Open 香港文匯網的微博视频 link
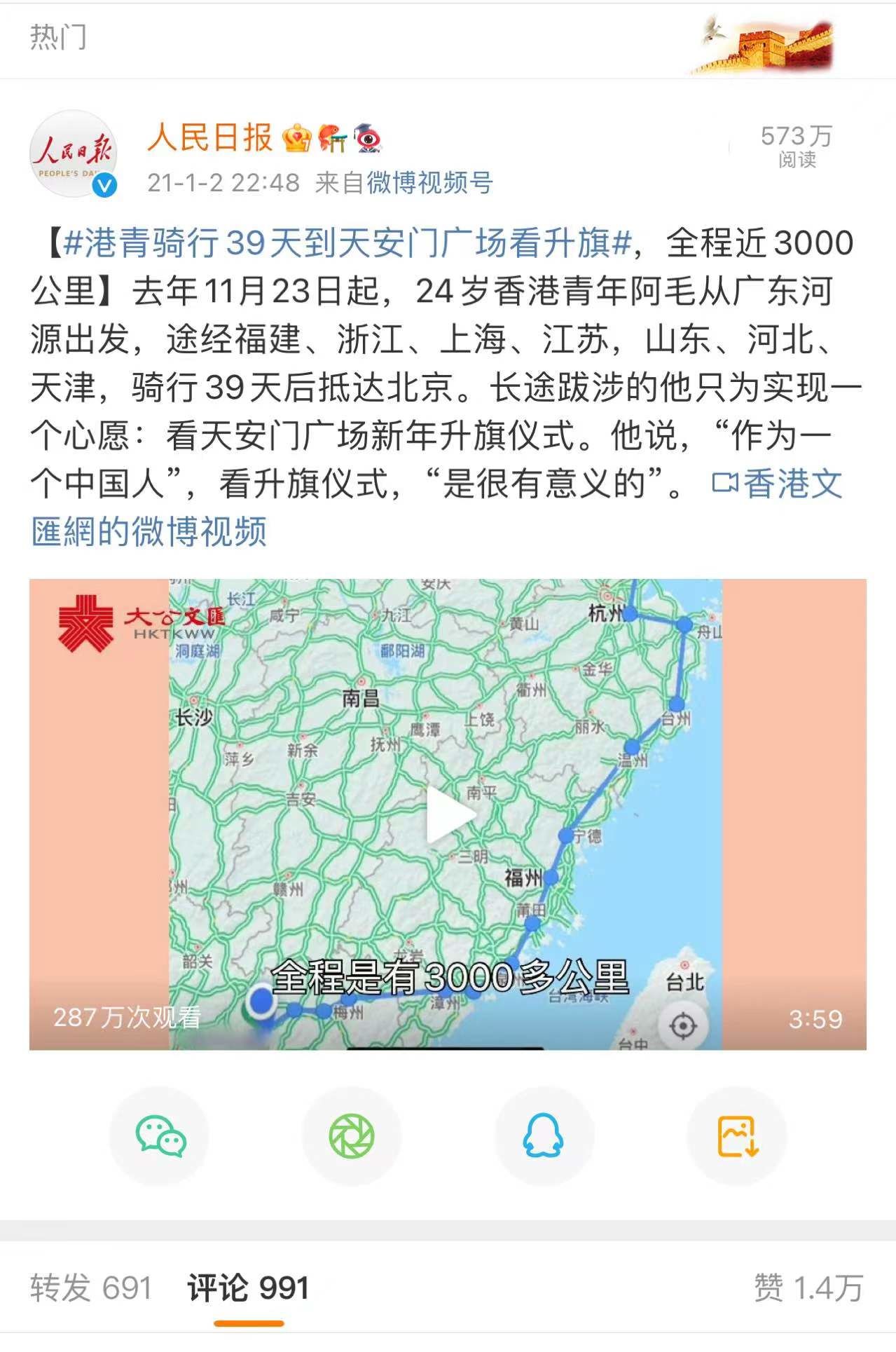Screen dimensions: 896x1352 tap(149, 531)
